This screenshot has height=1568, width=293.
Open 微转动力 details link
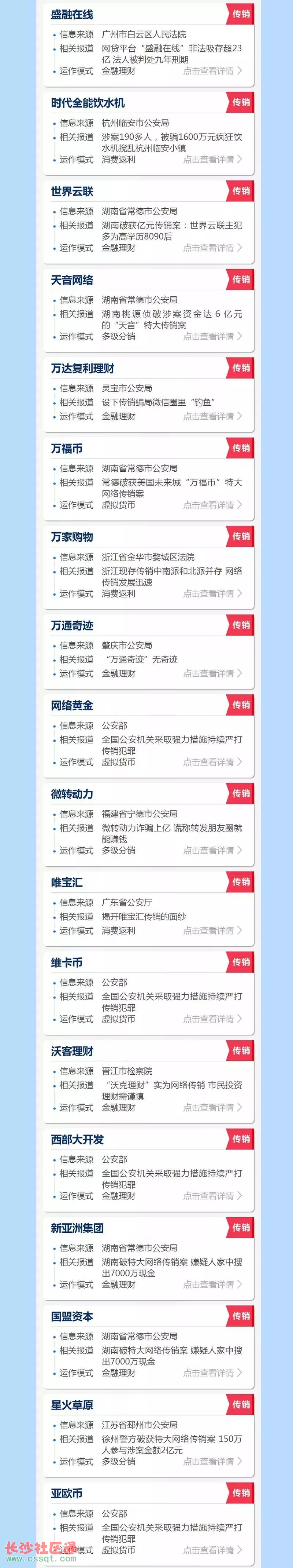point(212,850)
